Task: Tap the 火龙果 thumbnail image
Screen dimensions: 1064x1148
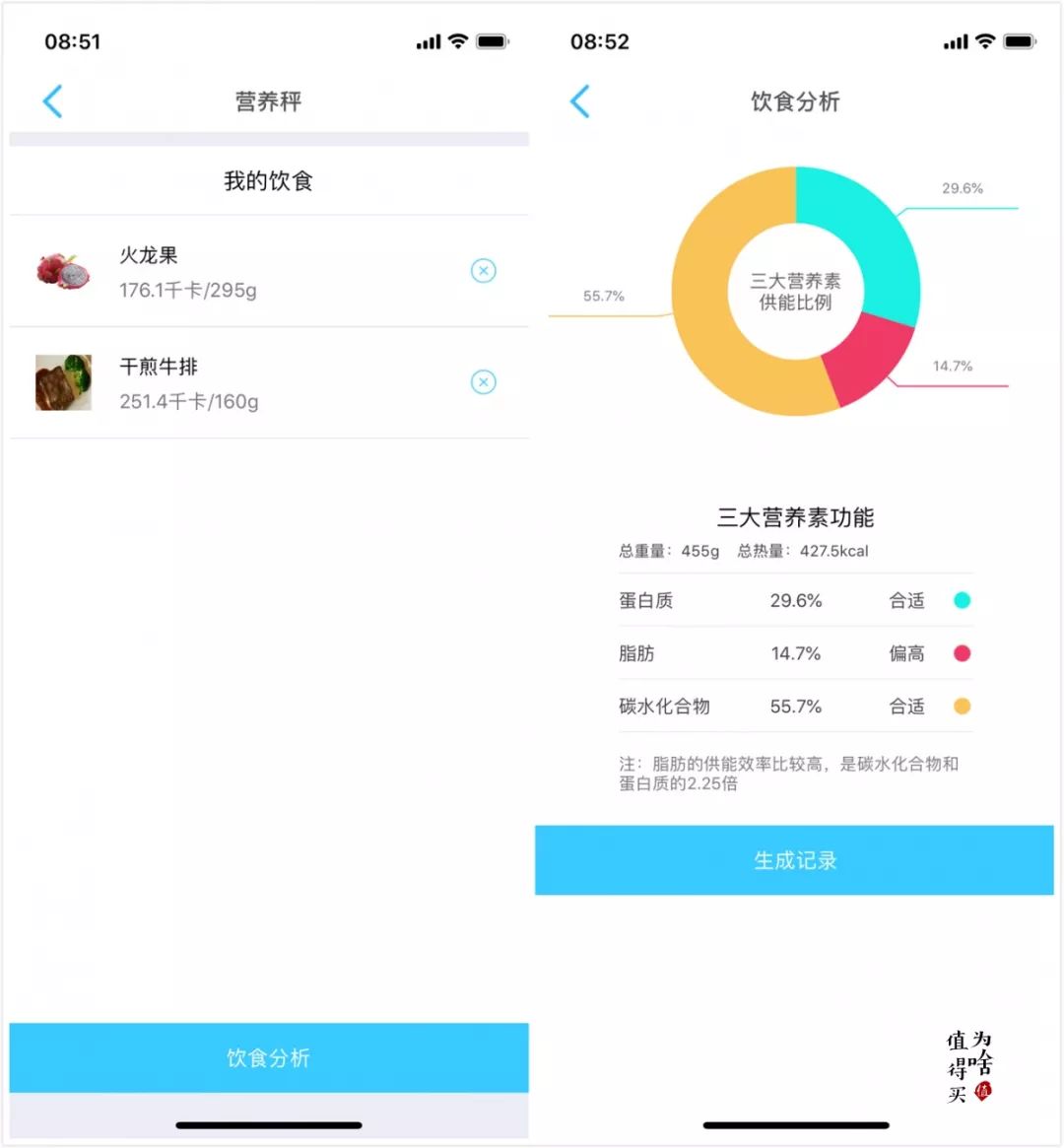Action: 62,271
